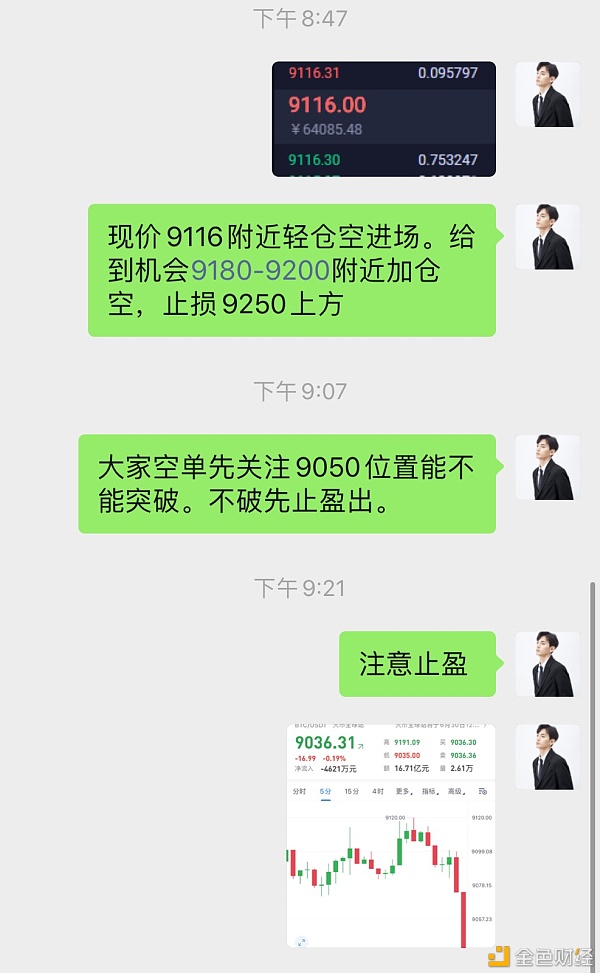
Task: Open the 9116.00 price screenshot image
Action: pos(384,119)
